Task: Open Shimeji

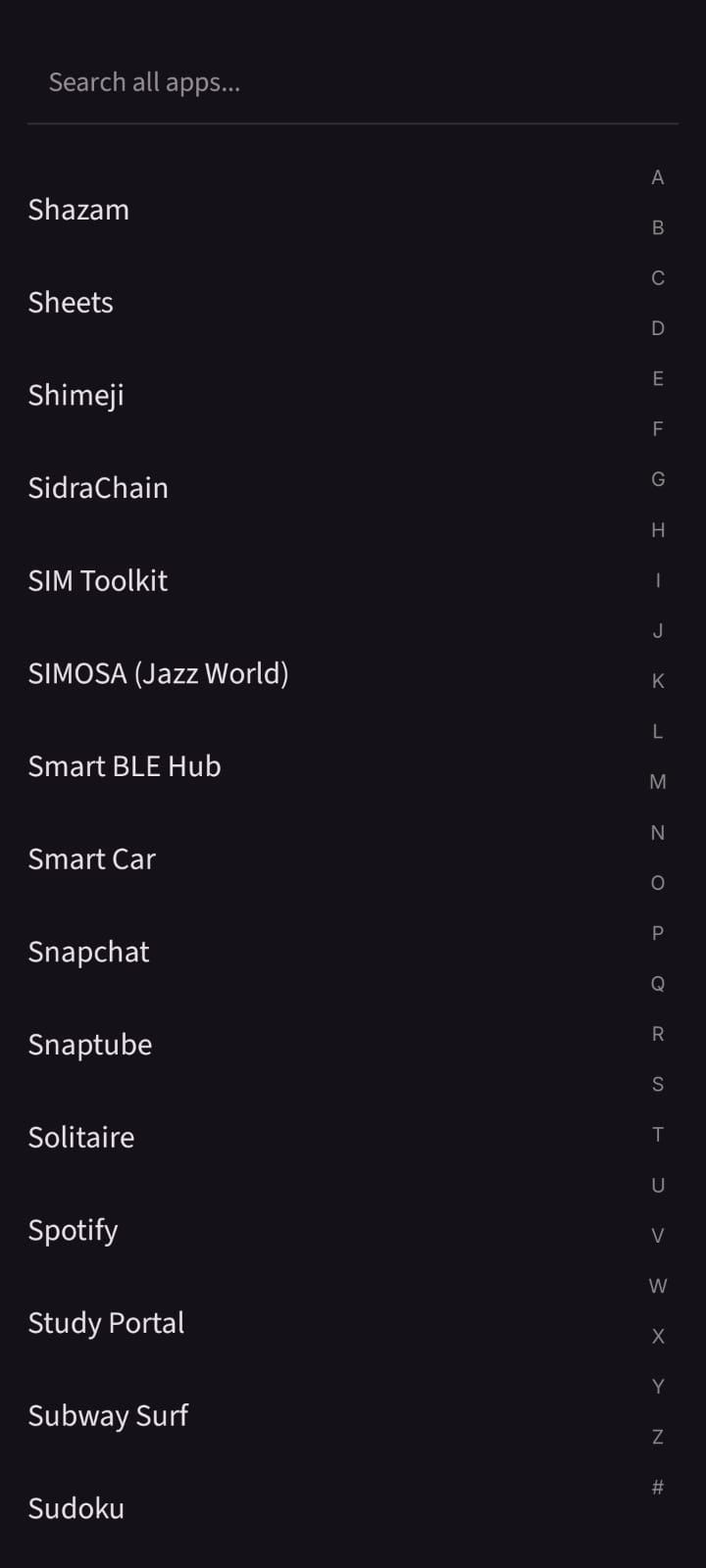Action: [x=75, y=394]
